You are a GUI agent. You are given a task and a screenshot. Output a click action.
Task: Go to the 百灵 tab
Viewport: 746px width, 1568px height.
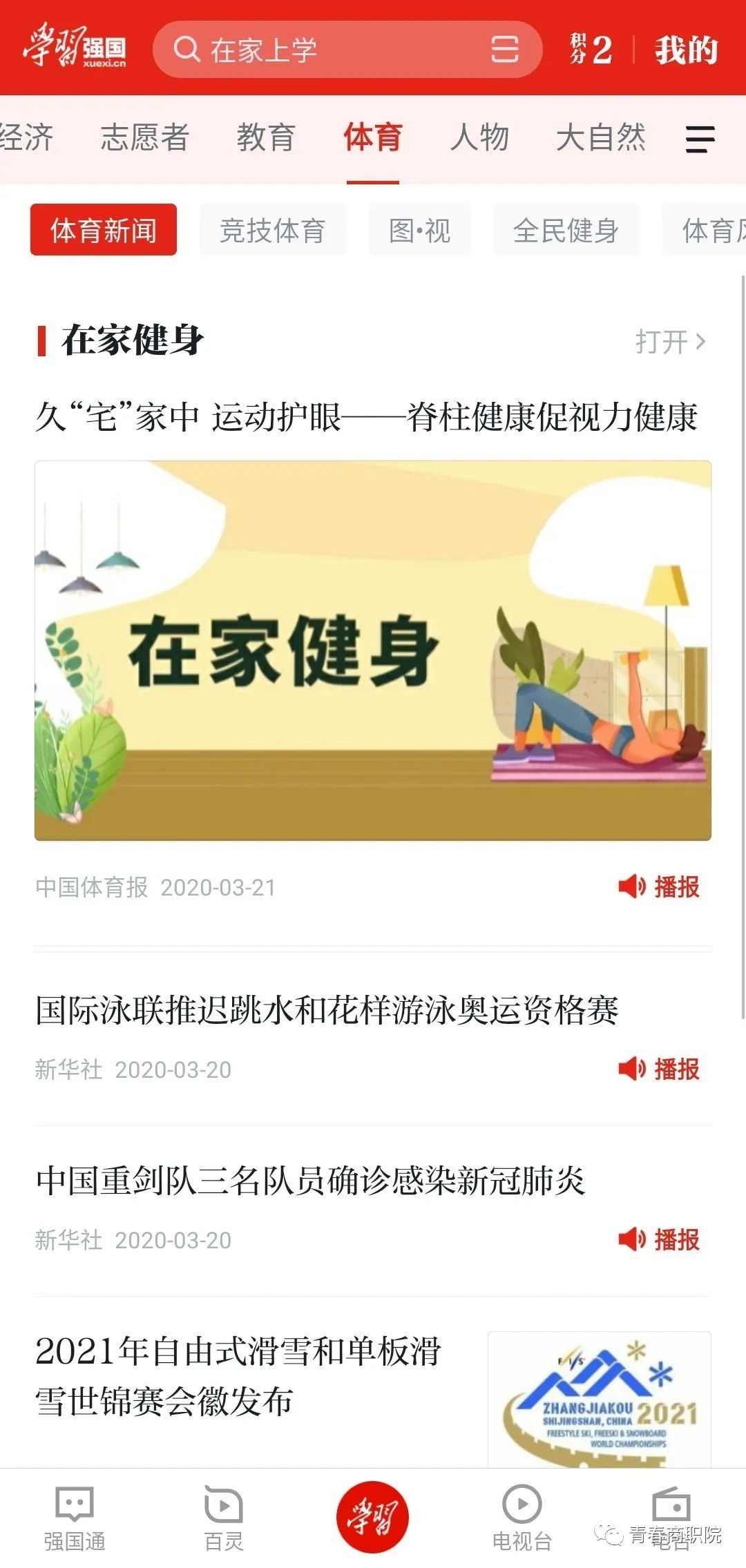[x=224, y=1518]
